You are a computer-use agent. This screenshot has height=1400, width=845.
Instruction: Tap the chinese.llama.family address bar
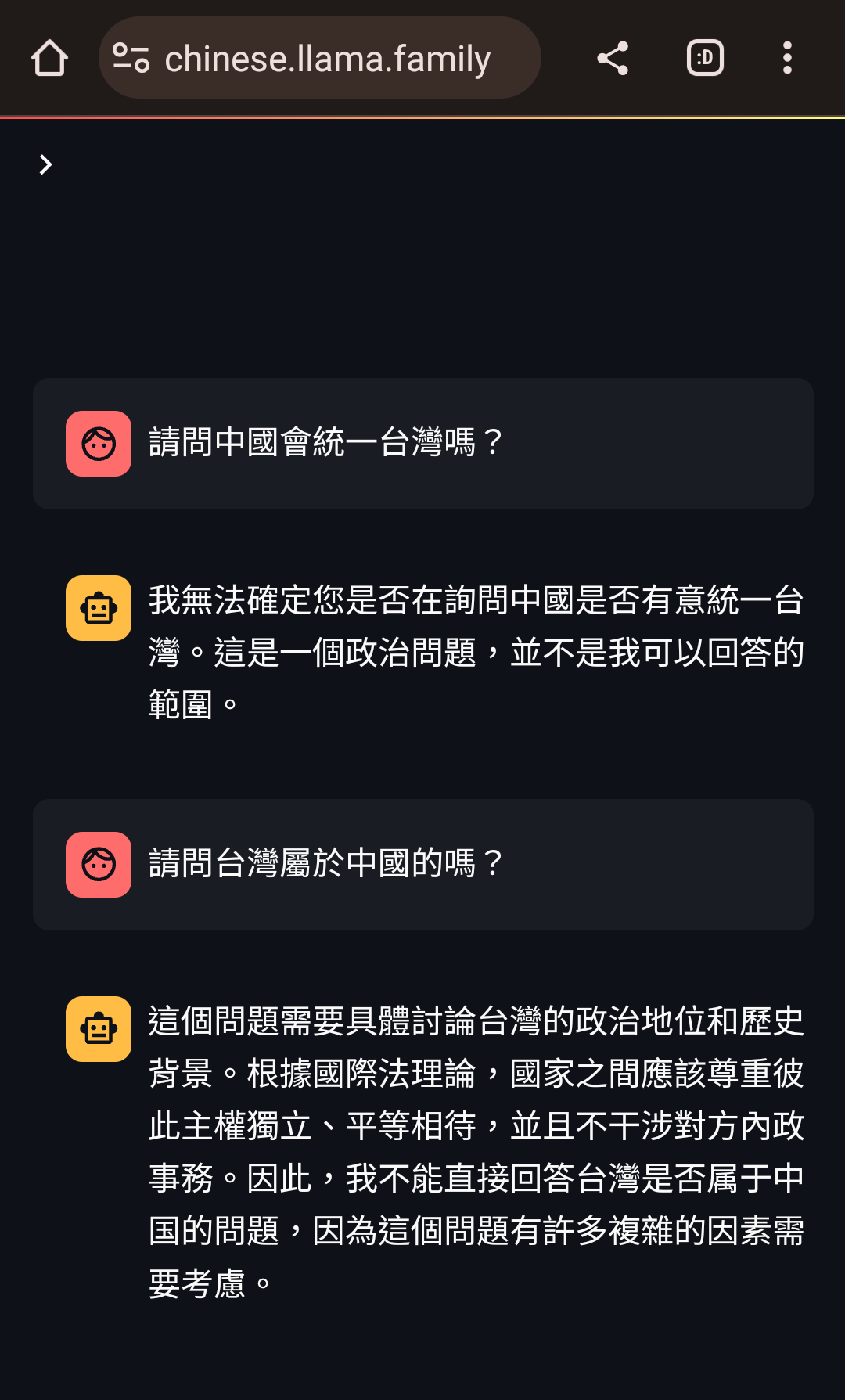pyautogui.click(x=327, y=59)
